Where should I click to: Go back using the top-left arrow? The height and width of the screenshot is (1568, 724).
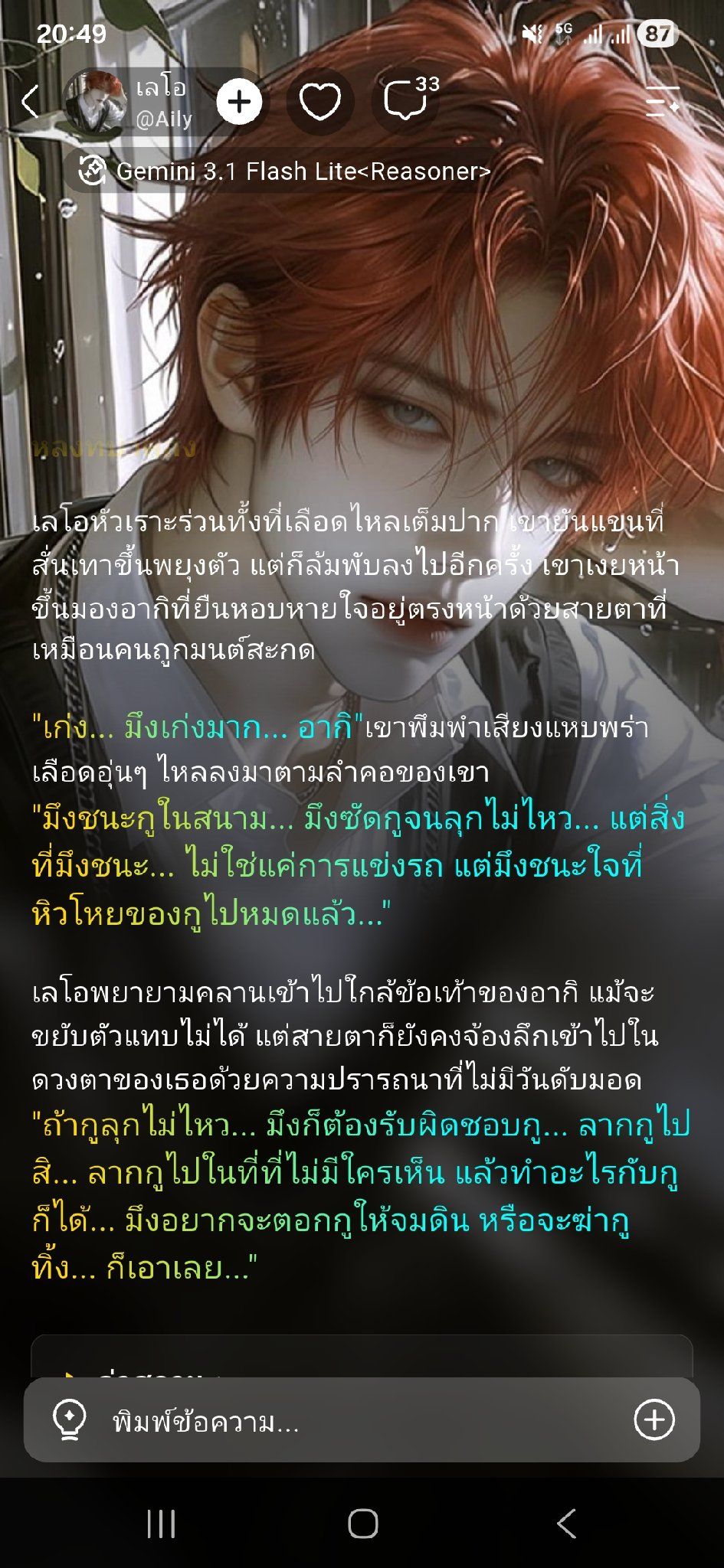pyautogui.click(x=31, y=101)
